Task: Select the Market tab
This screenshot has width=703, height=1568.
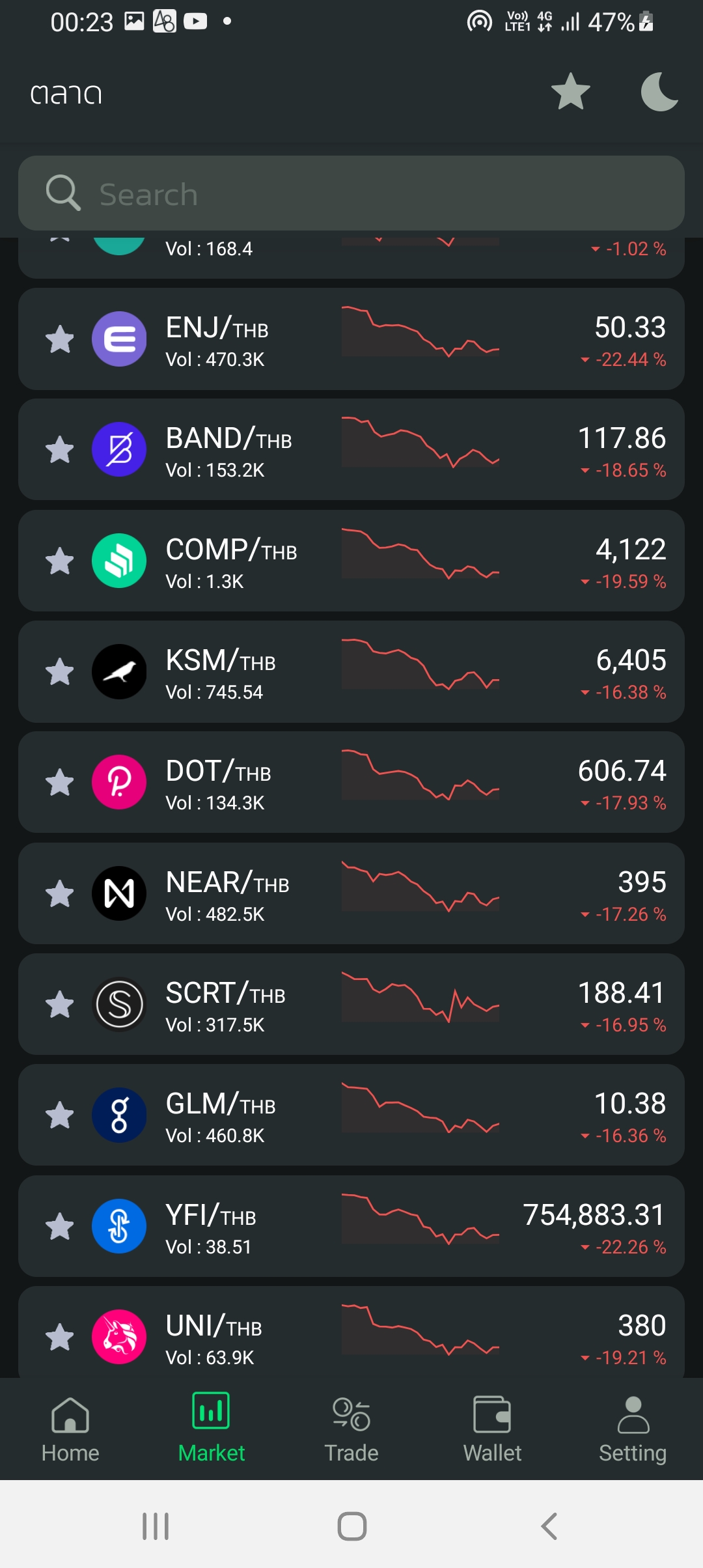Action: (211, 1429)
